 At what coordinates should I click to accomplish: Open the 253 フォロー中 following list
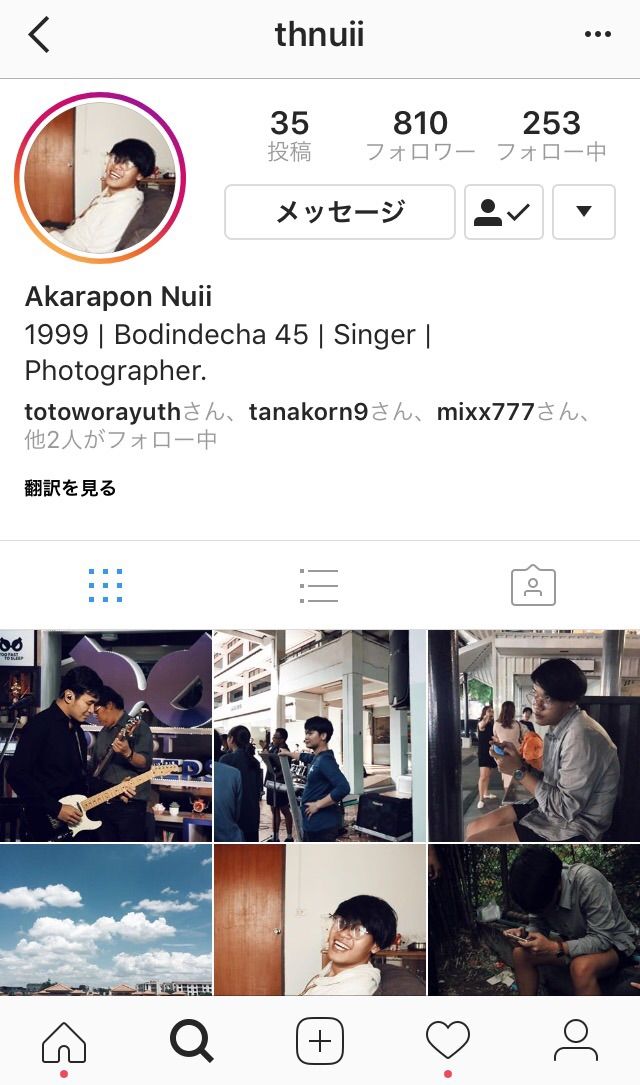(x=551, y=136)
